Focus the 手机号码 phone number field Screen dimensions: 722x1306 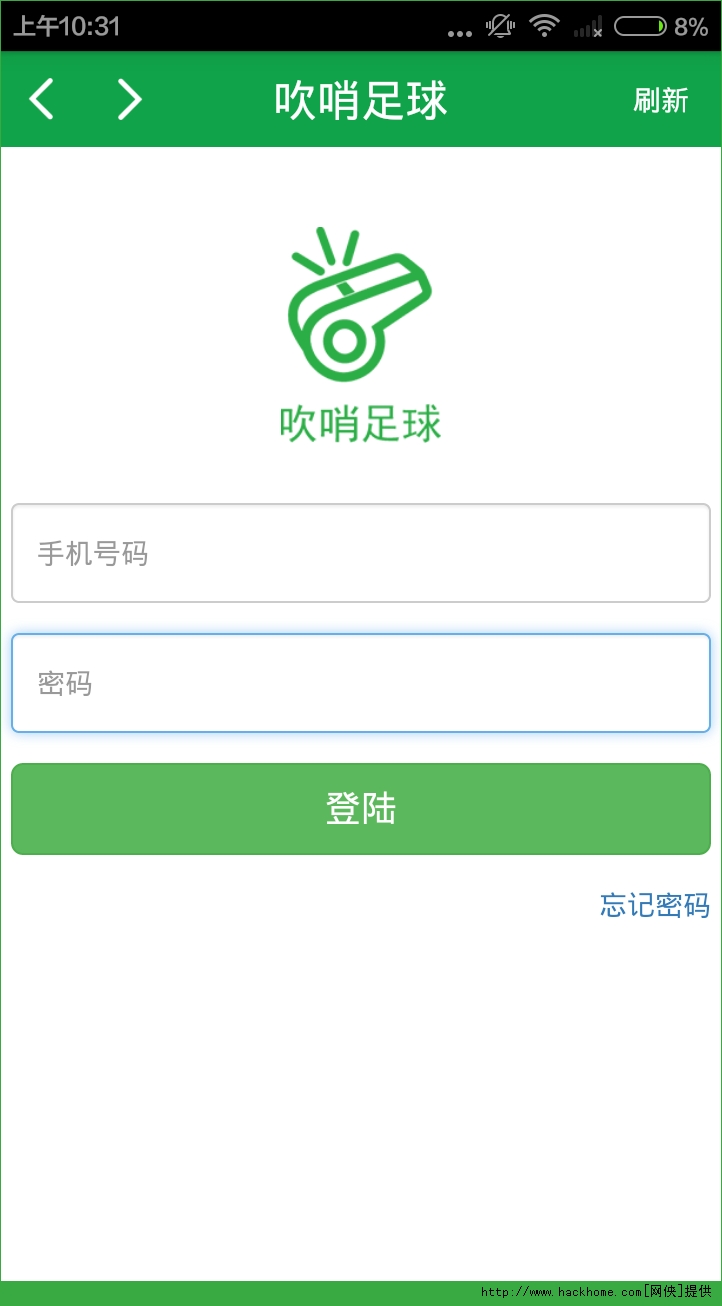click(360, 553)
